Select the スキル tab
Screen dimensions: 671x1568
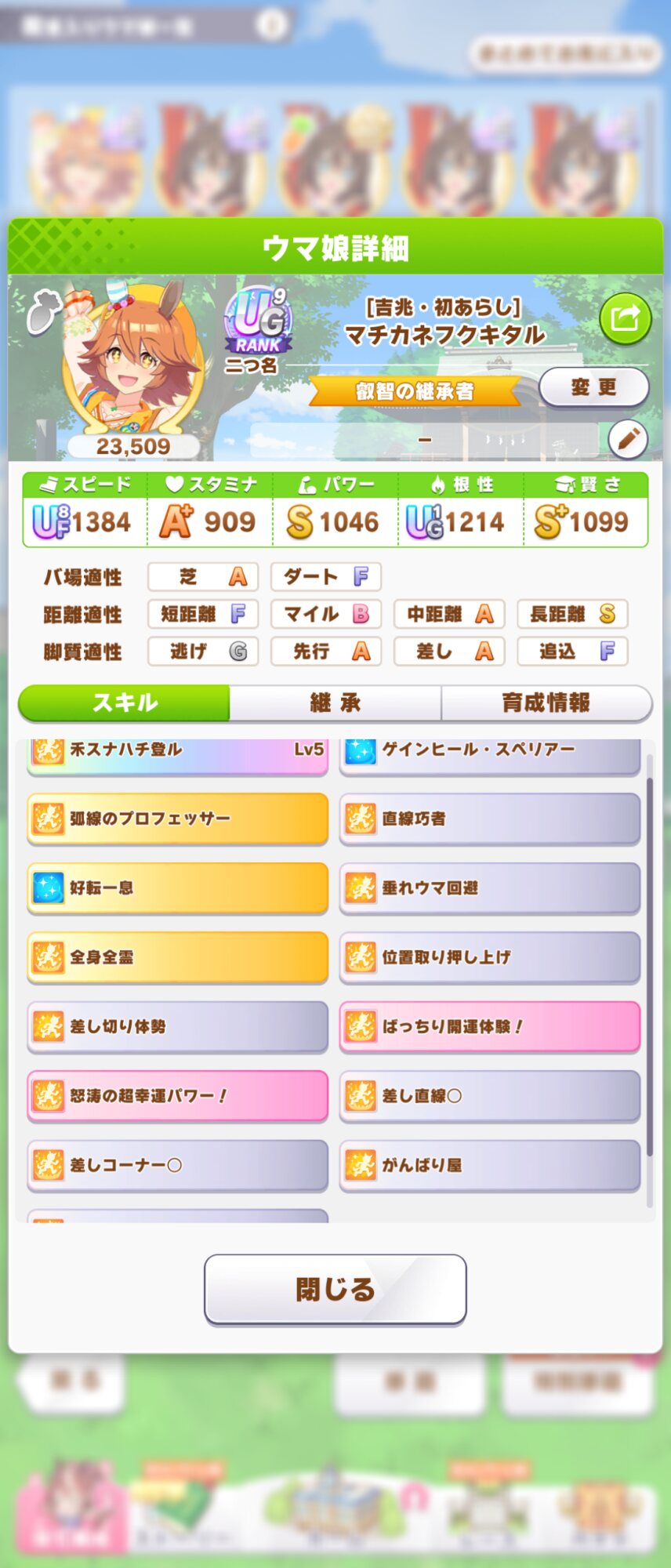(x=125, y=702)
